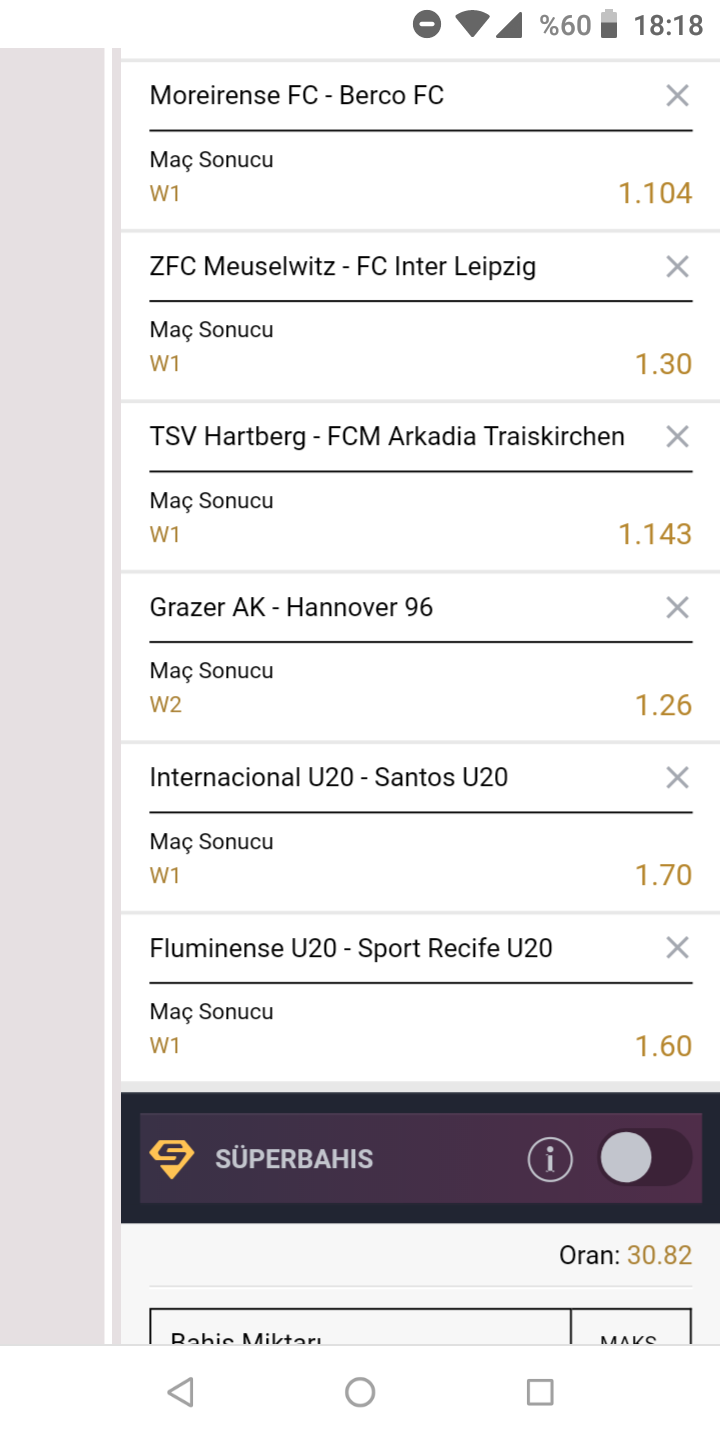Remove the Moreirense FC - Berco FC bet

point(677,96)
